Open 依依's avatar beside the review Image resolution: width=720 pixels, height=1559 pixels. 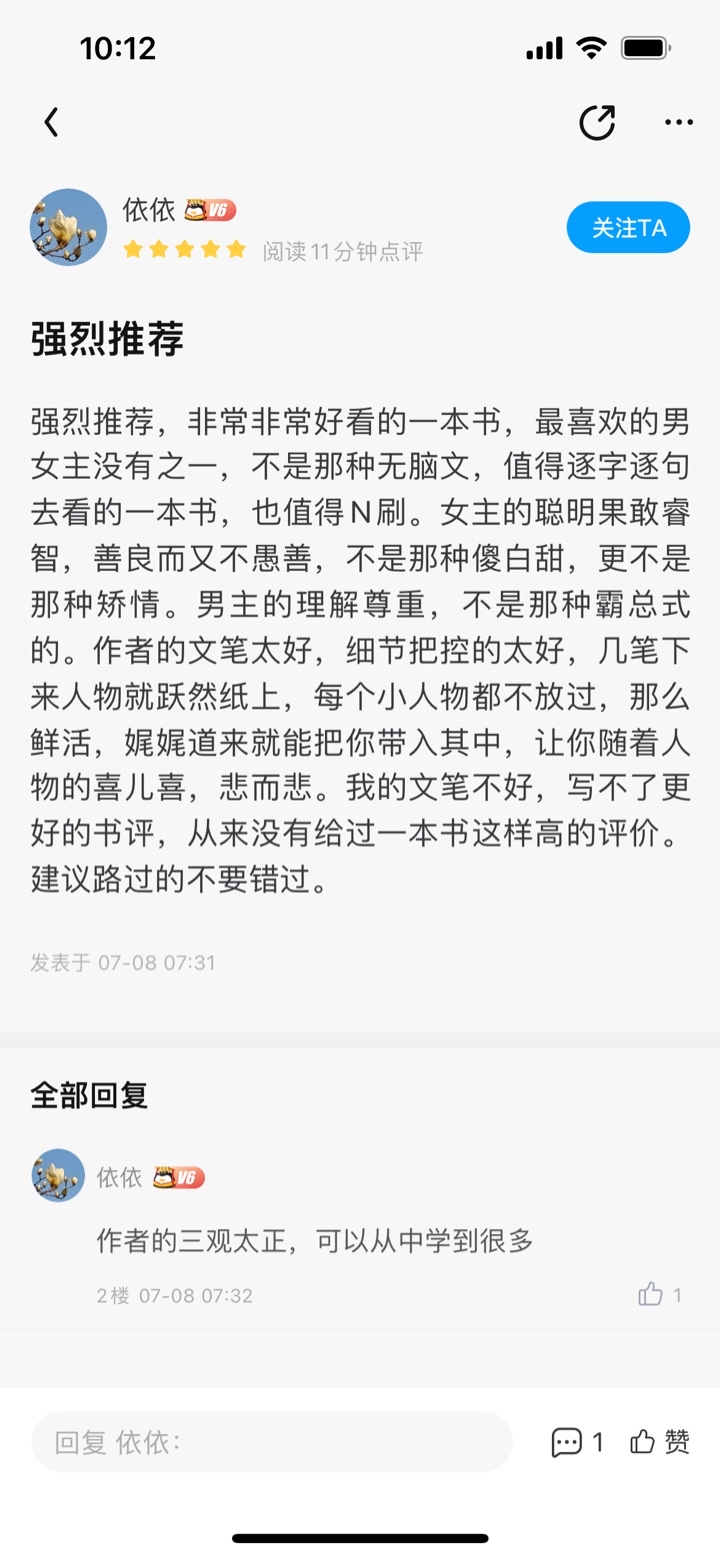[x=68, y=227]
